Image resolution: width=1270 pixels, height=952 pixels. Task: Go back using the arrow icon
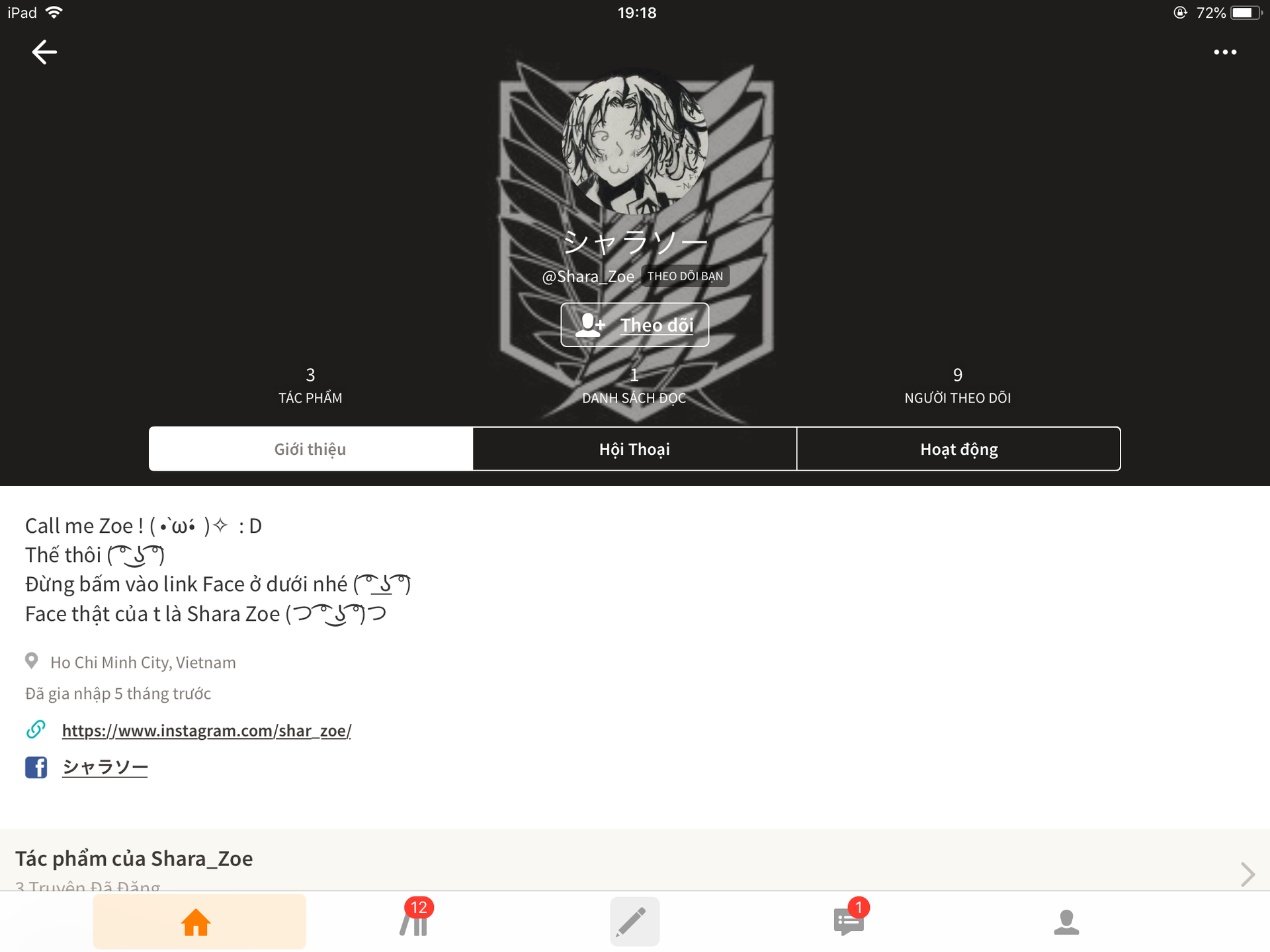pyautogui.click(x=44, y=52)
